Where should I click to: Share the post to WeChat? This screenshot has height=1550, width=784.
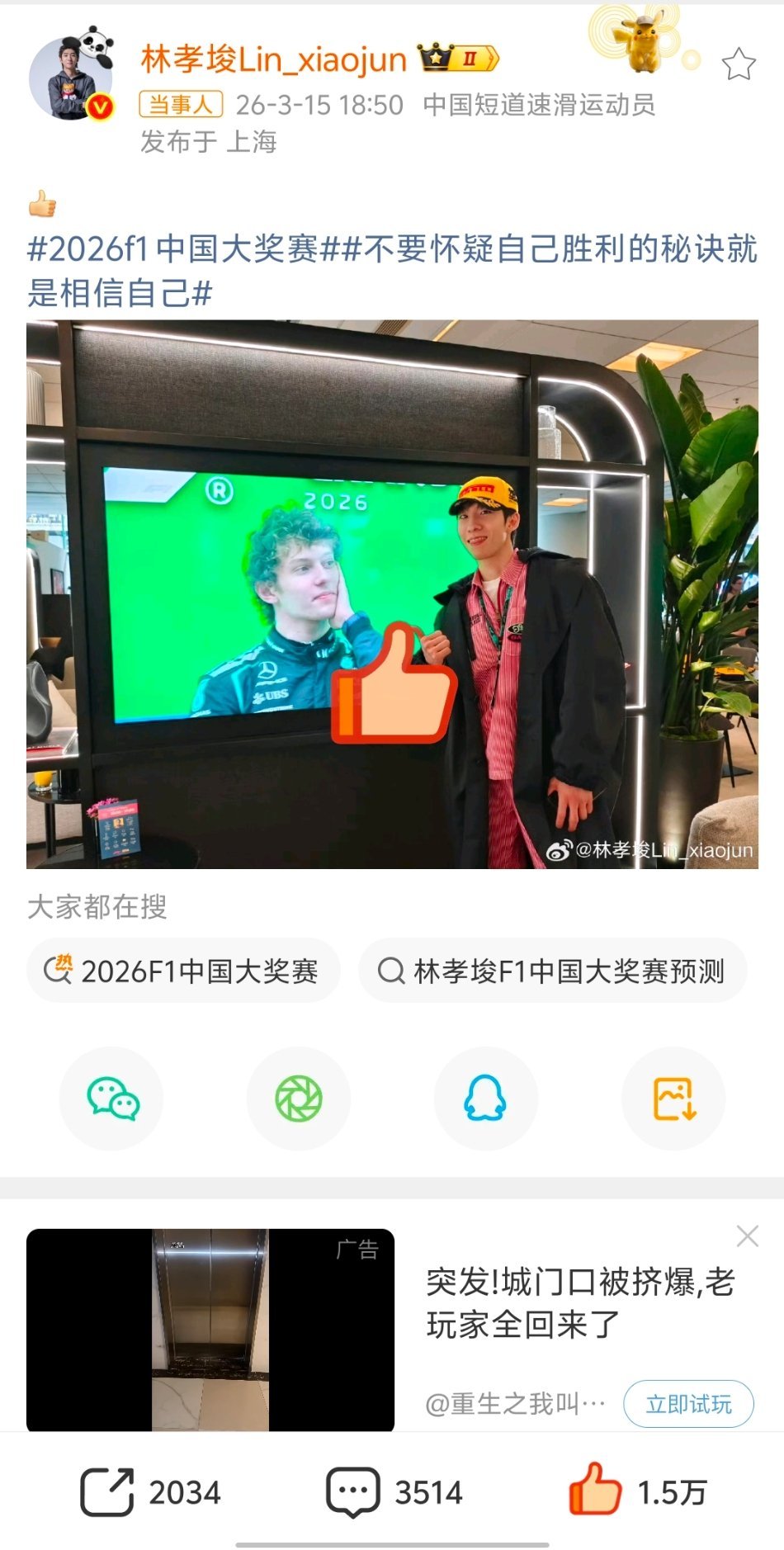click(111, 1099)
